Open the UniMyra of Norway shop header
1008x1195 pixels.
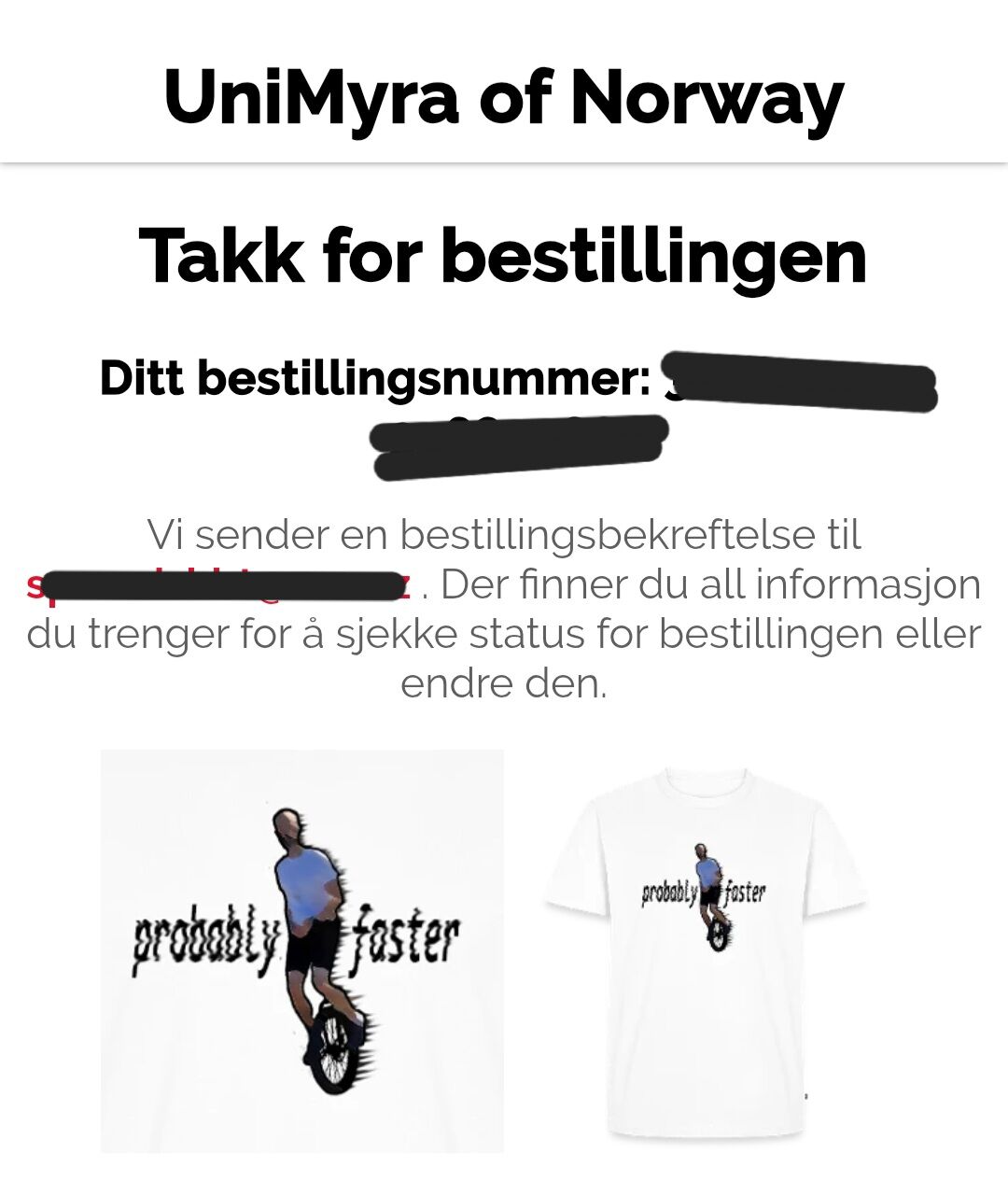point(503,97)
